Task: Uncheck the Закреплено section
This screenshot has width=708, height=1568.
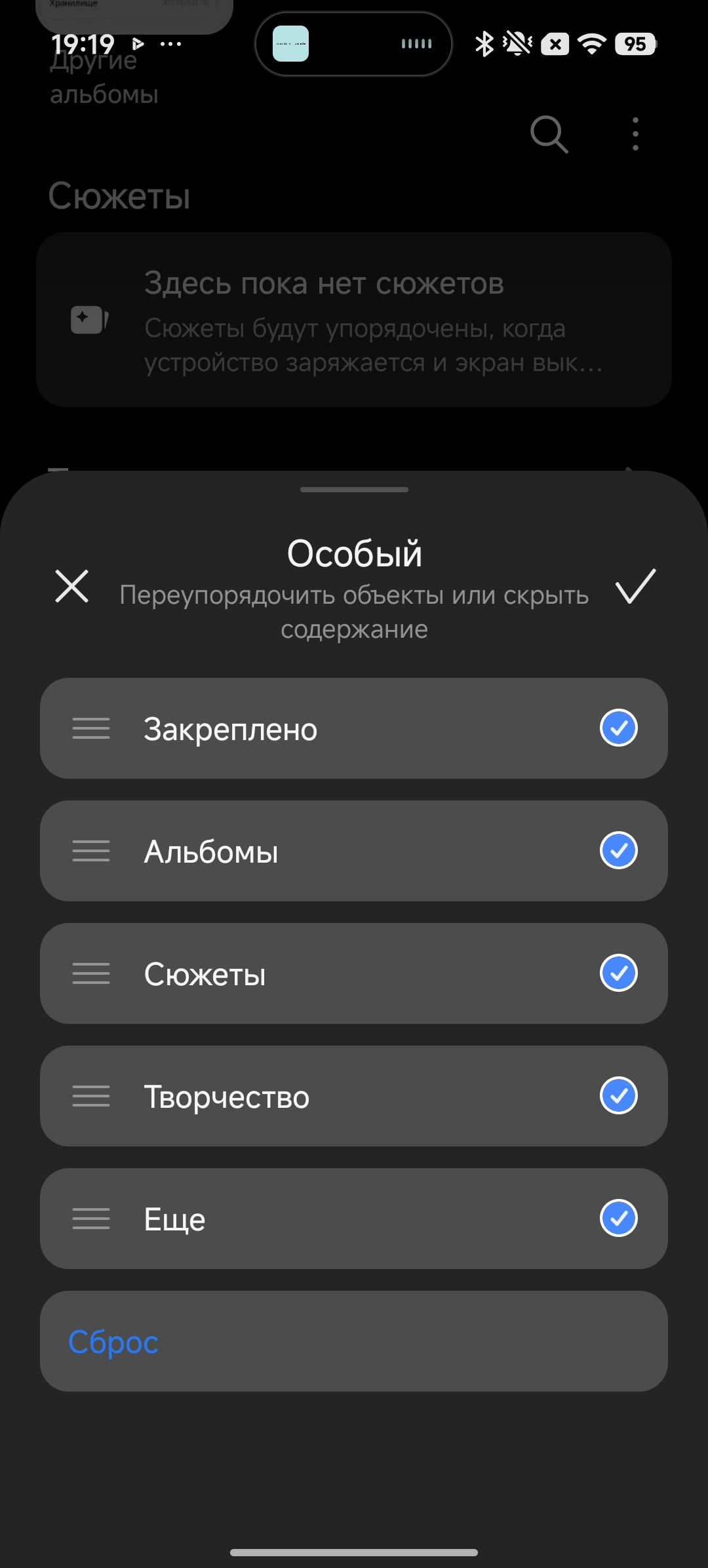Action: tap(618, 728)
